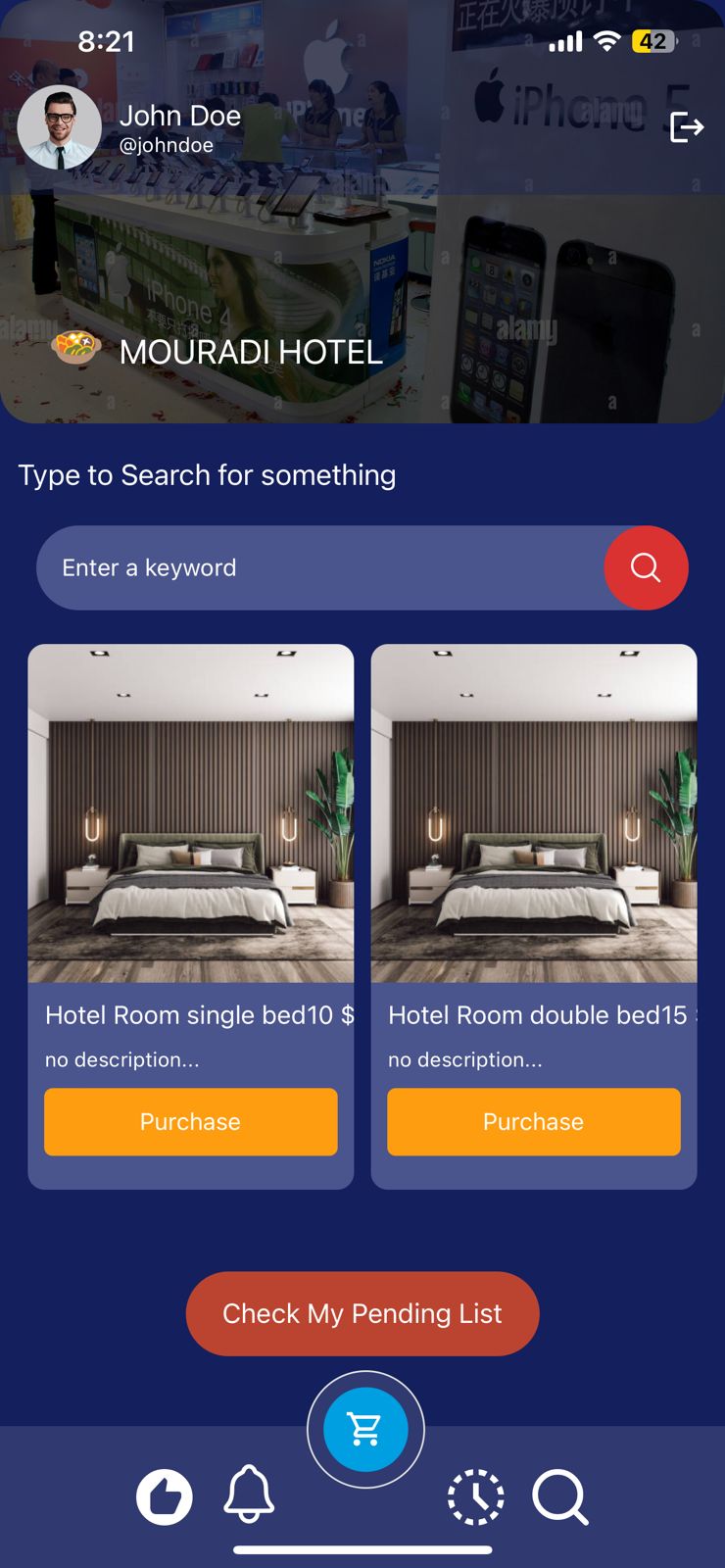The height and width of the screenshot is (1568, 725).
Task: Purchase the Hotel Room double bed
Action: tap(533, 1122)
